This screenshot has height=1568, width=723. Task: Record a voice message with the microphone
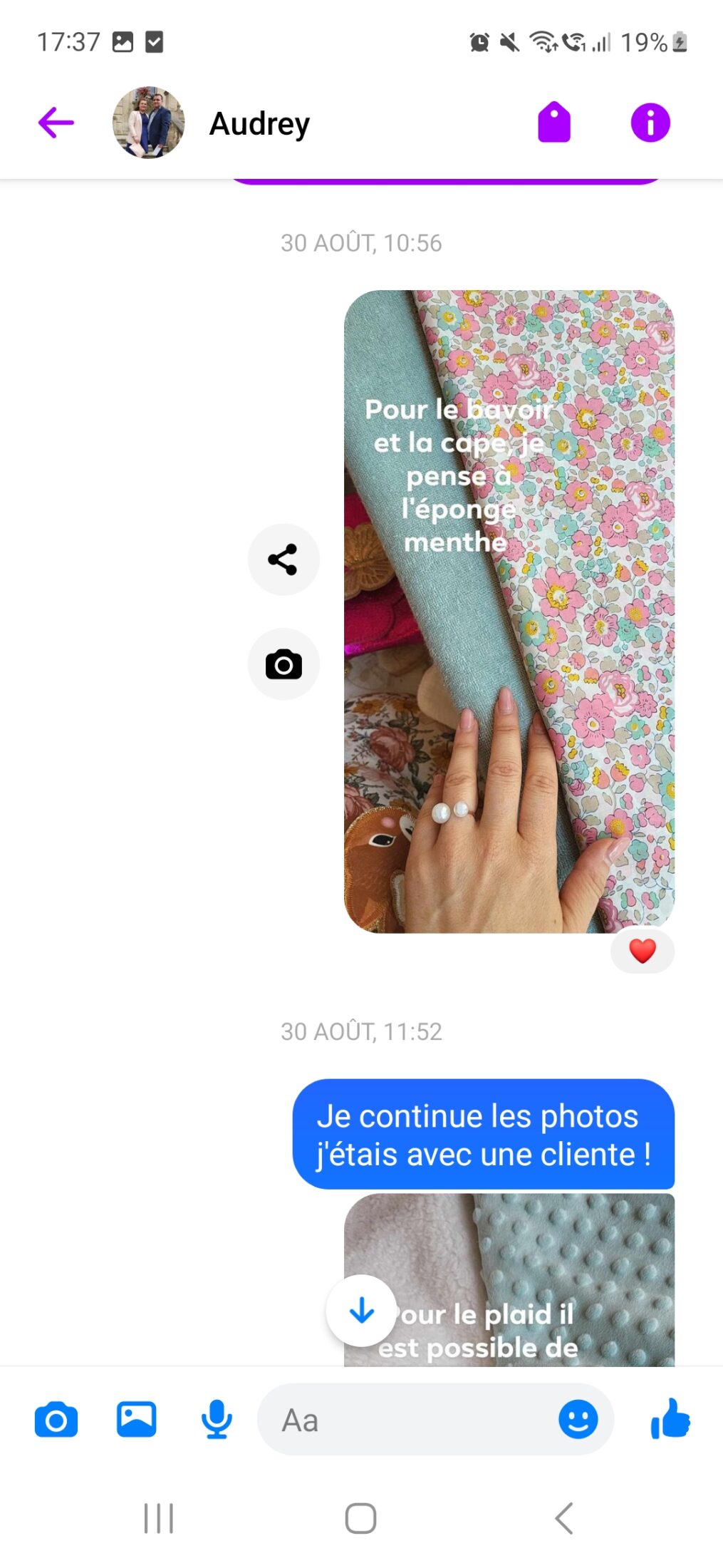(x=217, y=1420)
